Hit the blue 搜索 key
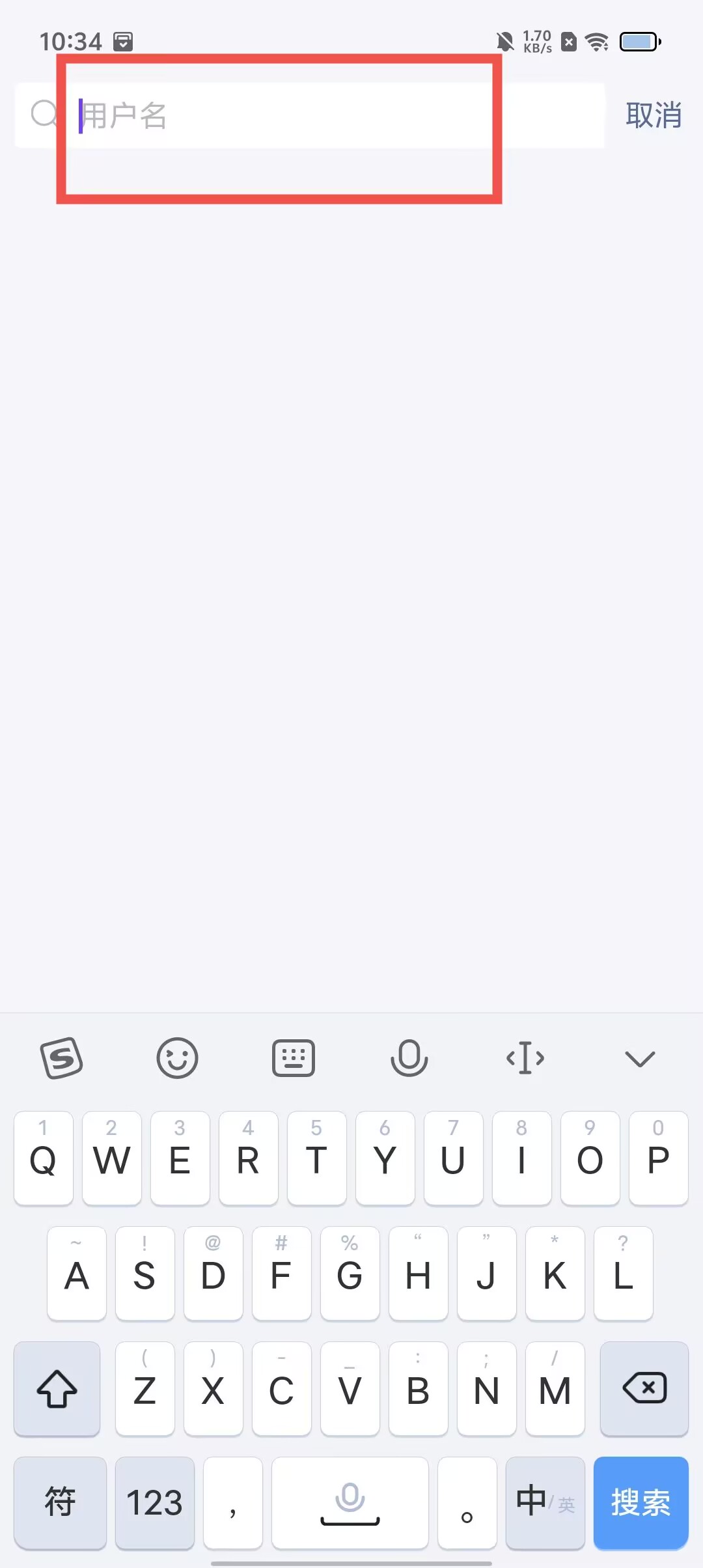 pos(641,1503)
